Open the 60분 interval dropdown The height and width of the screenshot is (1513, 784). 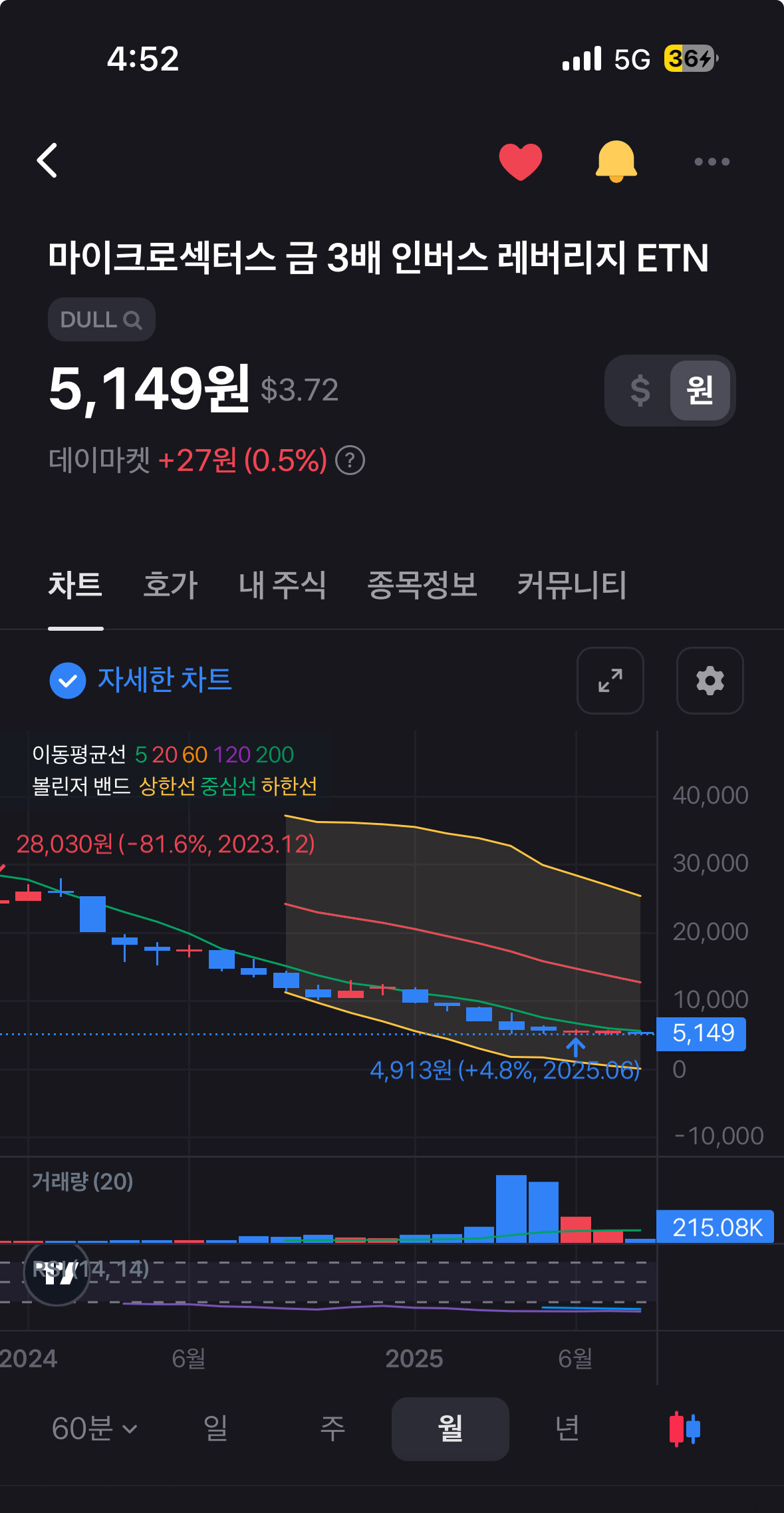point(94,1429)
